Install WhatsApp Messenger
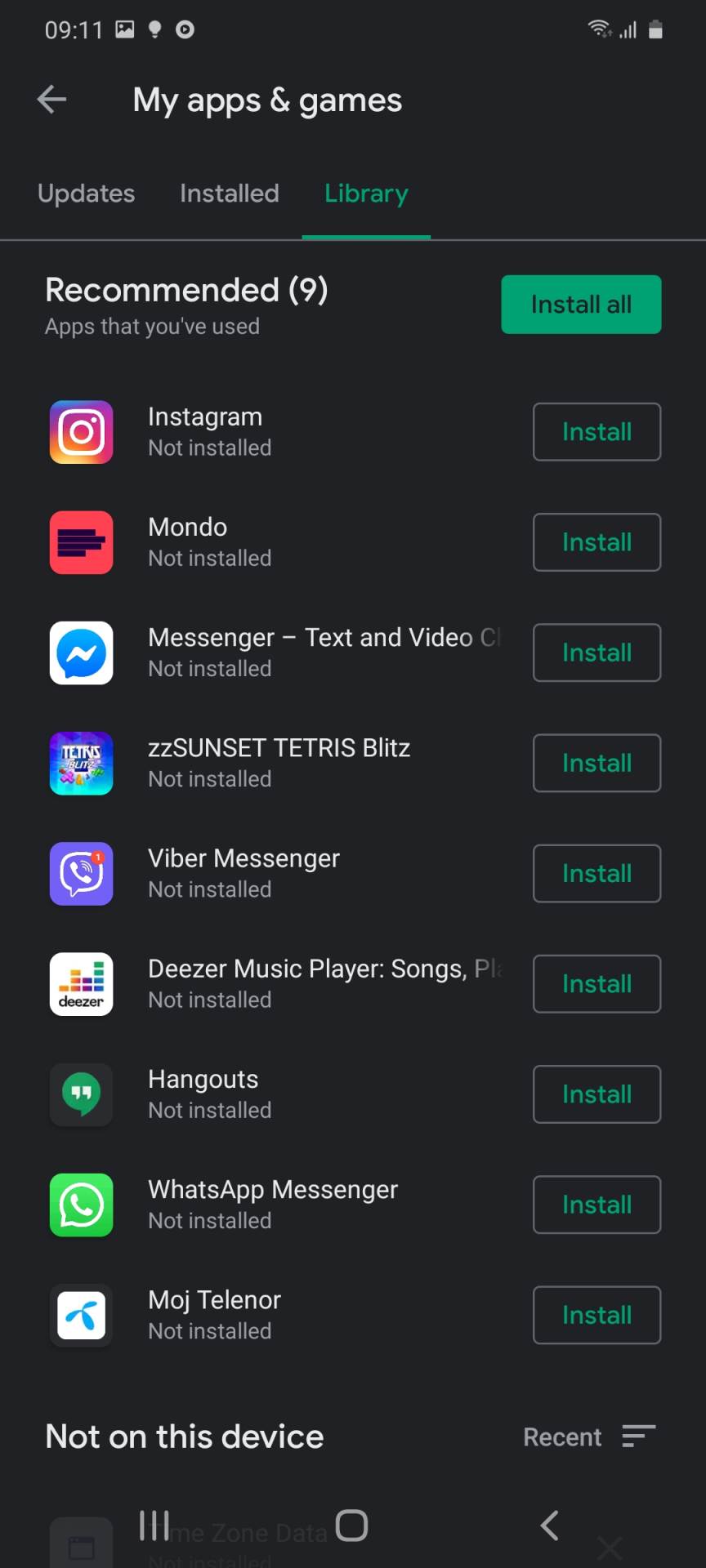This screenshot has height=1568, width=706. pyautogui.click(x=597, y=1205)
